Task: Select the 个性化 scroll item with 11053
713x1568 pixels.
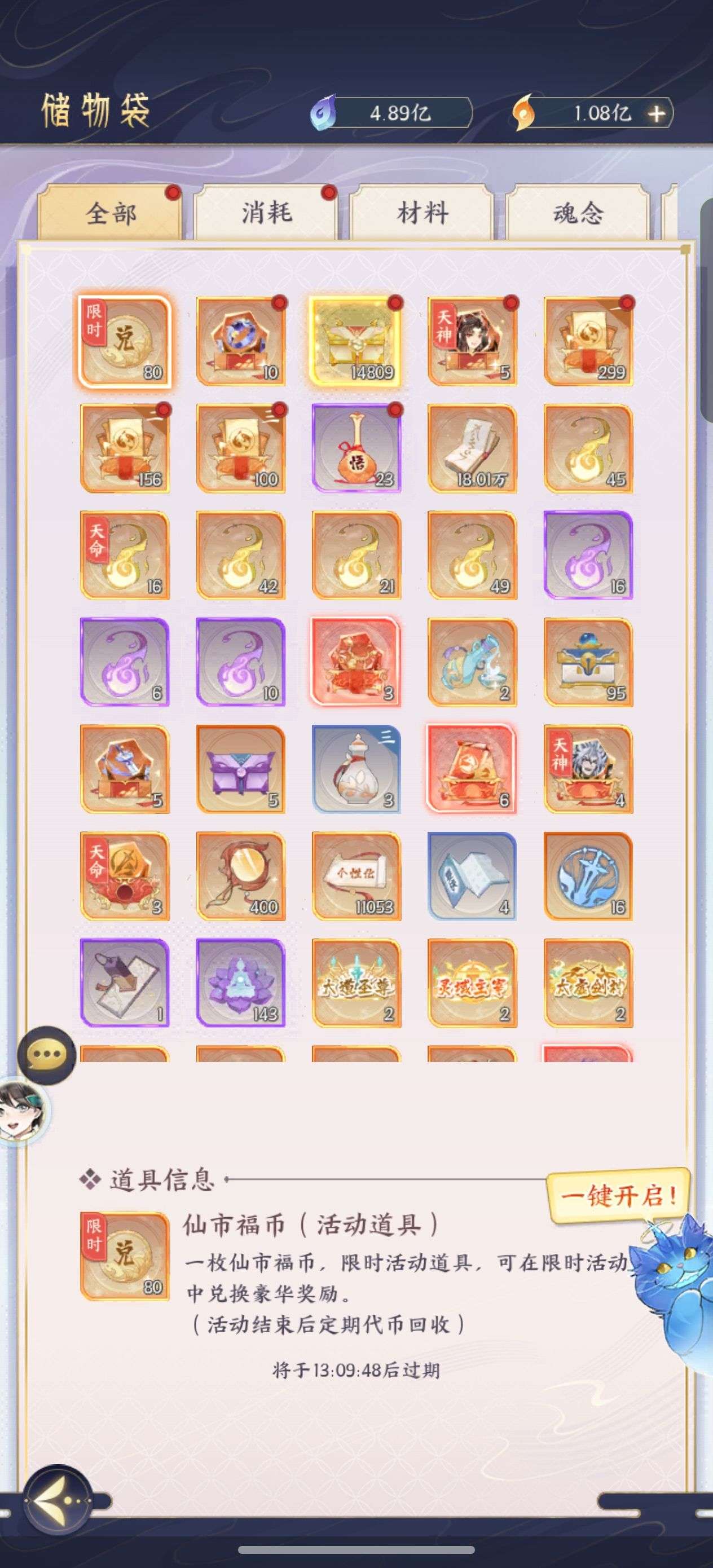Action: [355, 877]
